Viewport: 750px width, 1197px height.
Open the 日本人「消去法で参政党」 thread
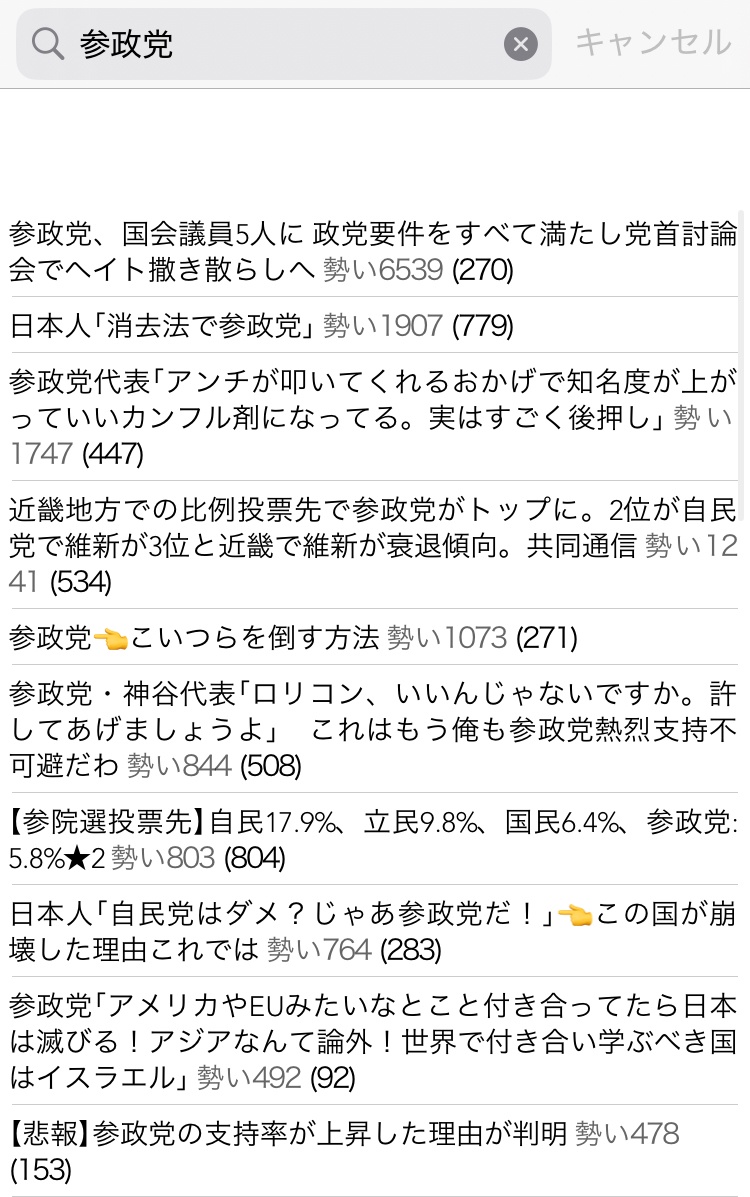(x=262, y=326)
